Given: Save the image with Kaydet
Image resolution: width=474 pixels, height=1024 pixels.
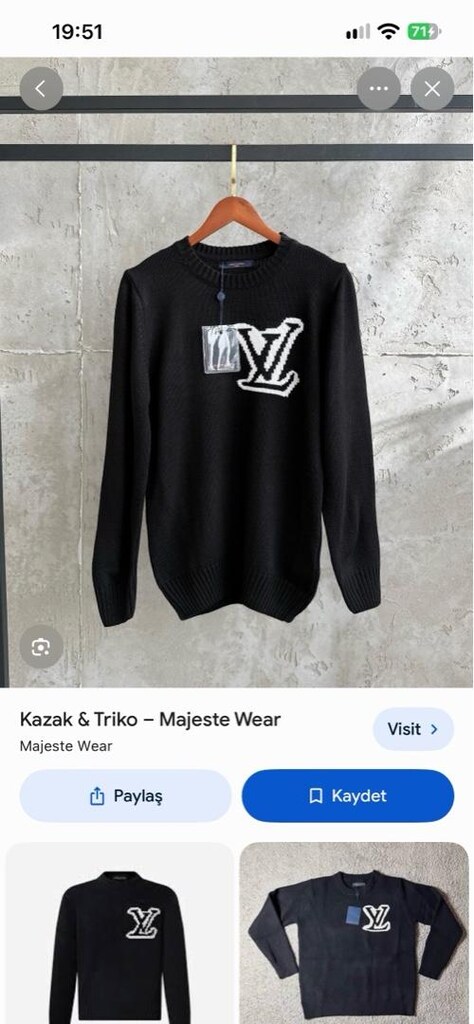Looking at the screenshot, I should point(348,795).
